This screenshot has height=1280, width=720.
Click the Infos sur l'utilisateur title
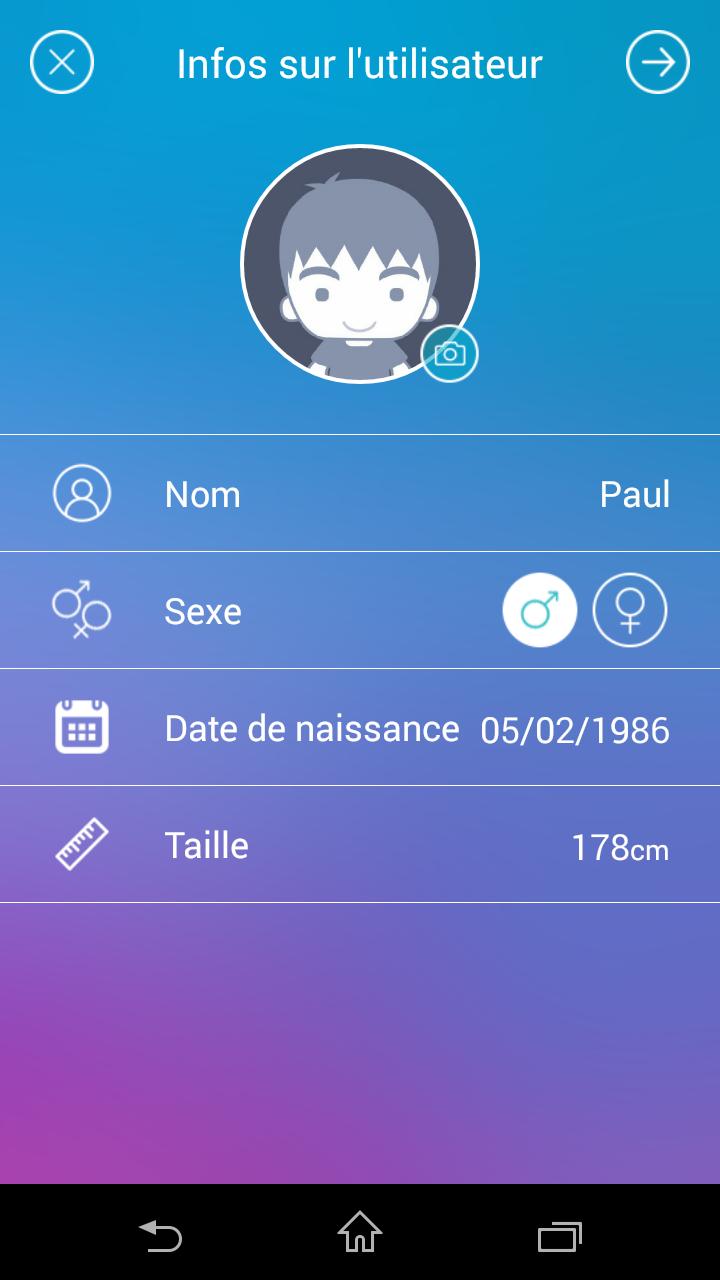360,63
